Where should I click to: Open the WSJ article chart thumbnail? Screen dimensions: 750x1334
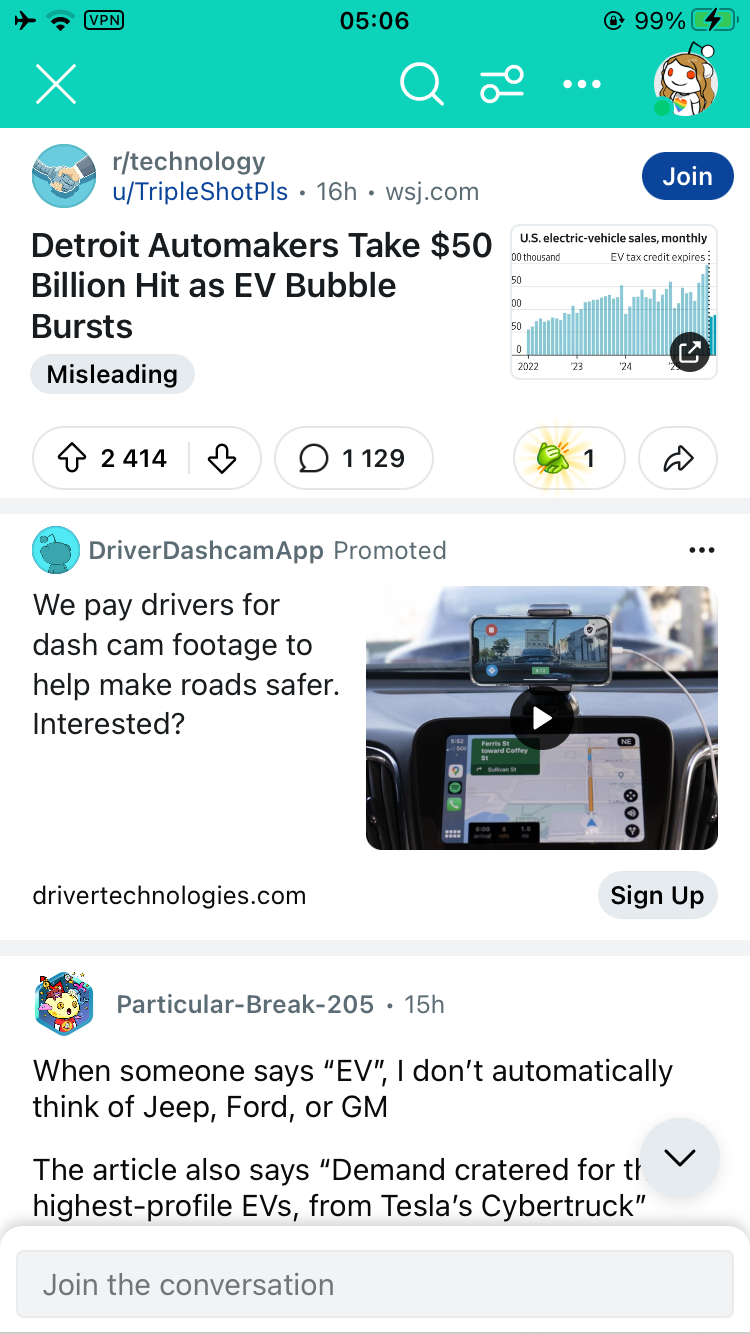pyautogui.click(x=613, y=302)
